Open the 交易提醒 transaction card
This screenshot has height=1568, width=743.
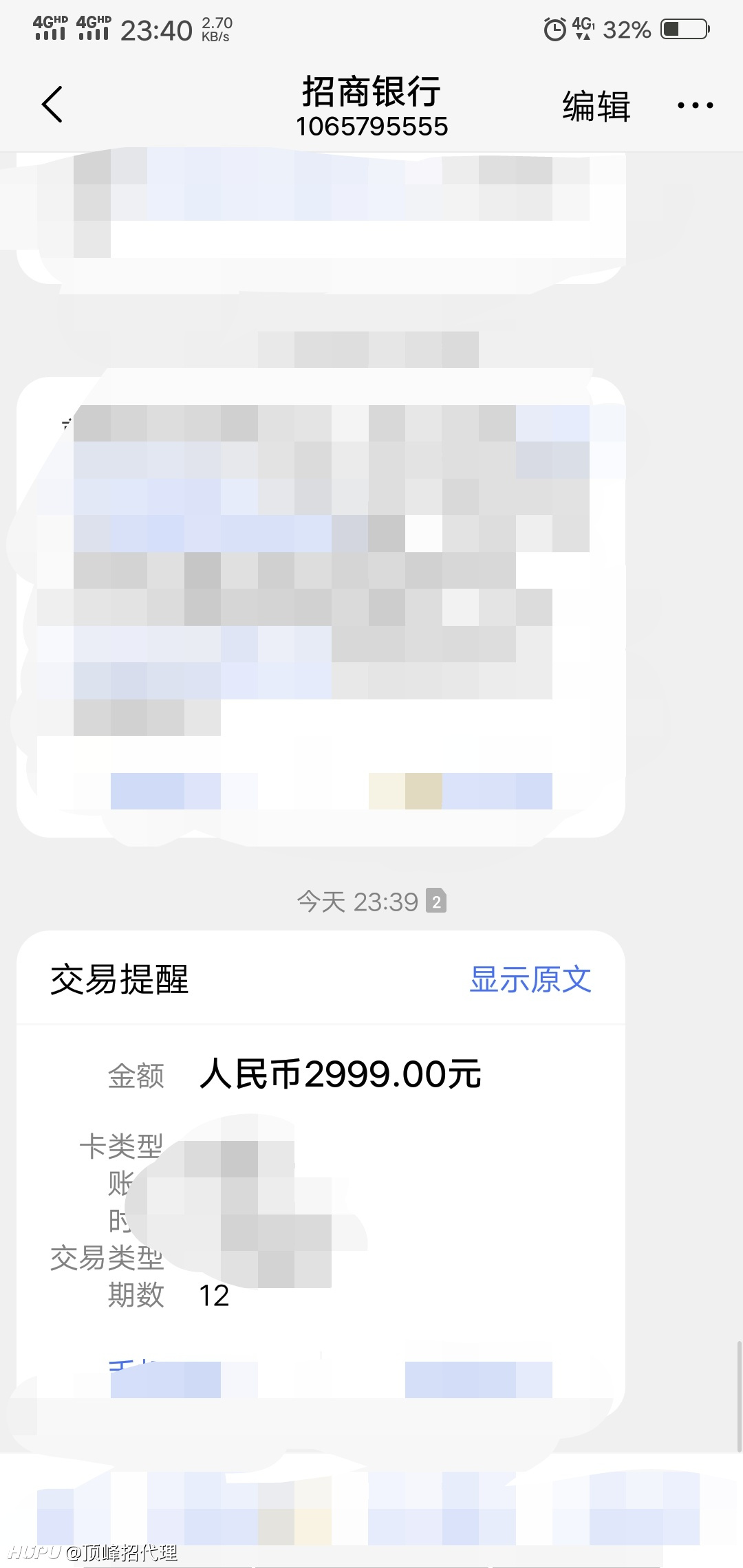coord(321,1169)
